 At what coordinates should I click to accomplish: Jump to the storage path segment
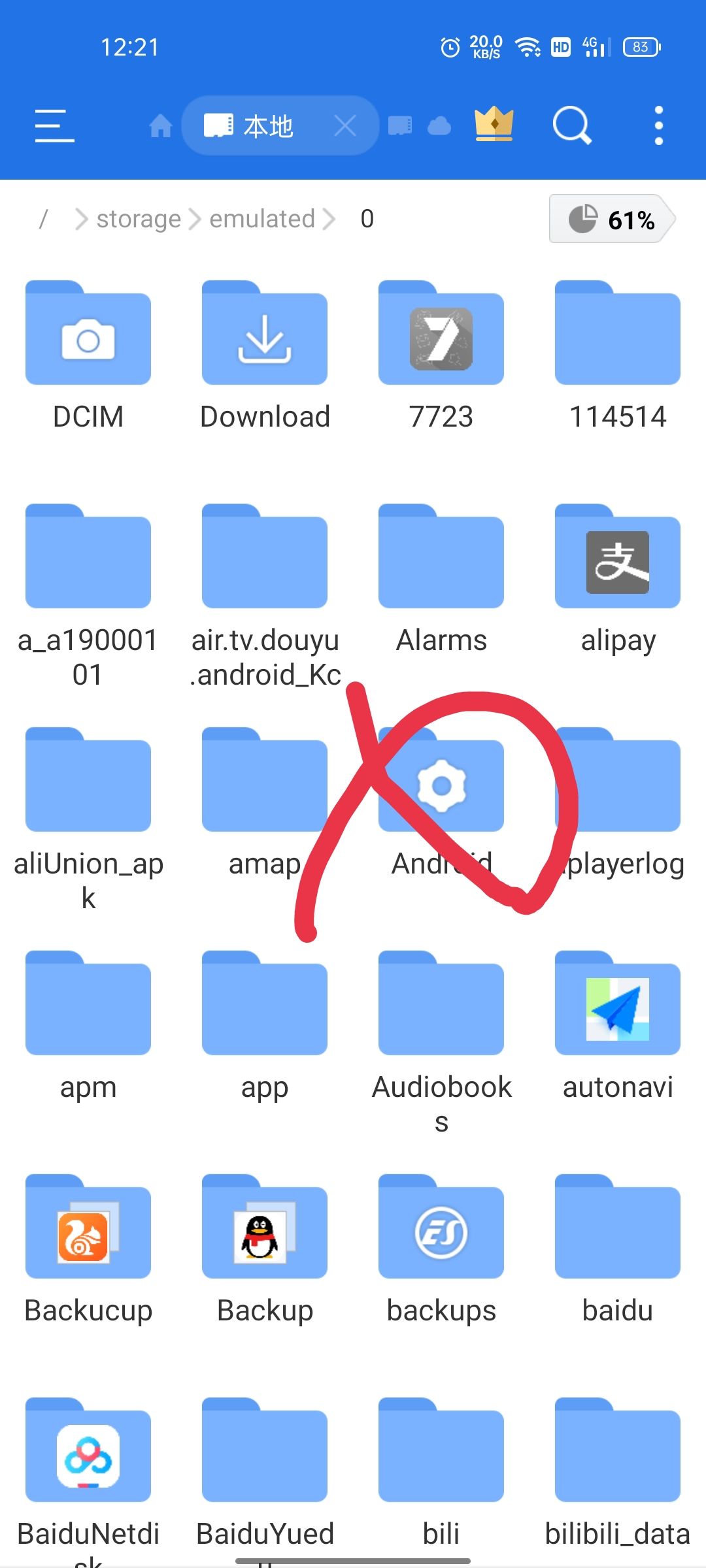point(139,219)
